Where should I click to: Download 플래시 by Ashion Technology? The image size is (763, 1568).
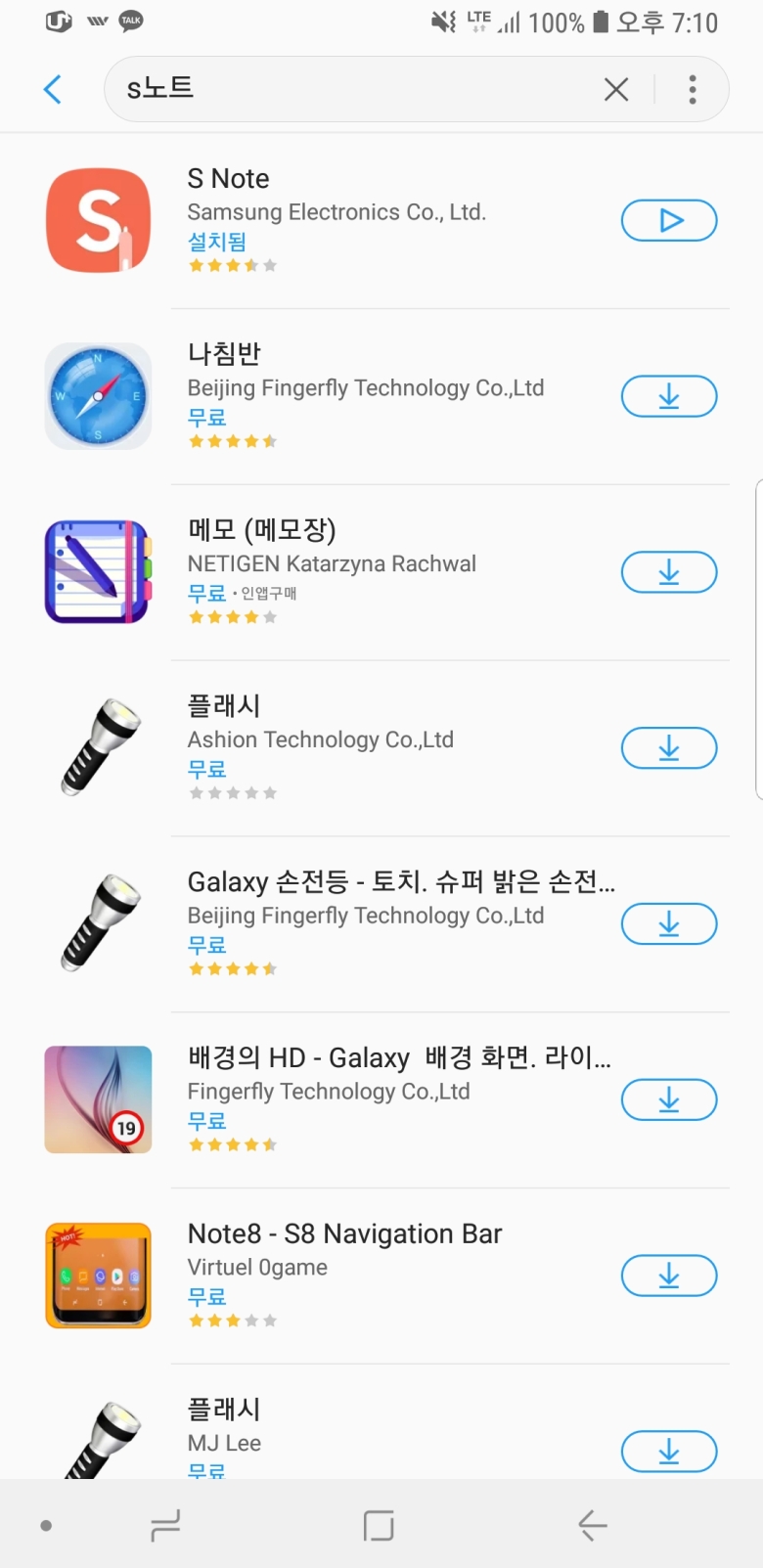click(x=669, y=748)
